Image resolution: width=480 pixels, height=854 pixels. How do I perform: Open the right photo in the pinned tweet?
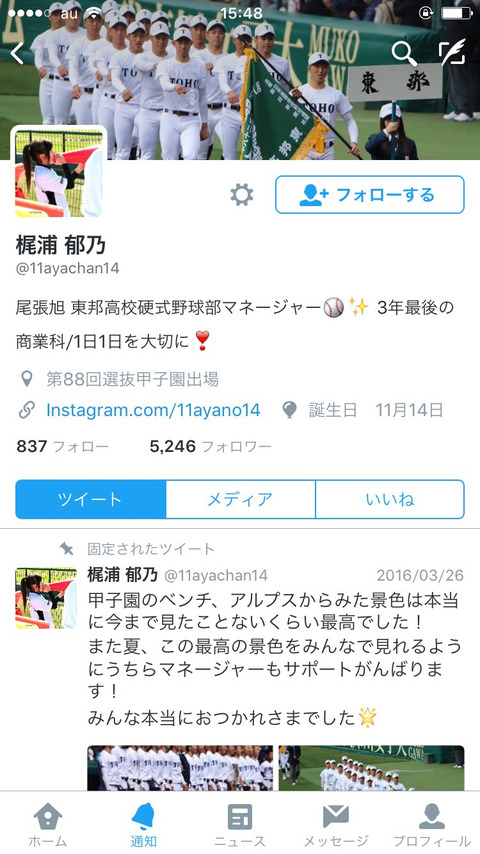pos(372,768)
